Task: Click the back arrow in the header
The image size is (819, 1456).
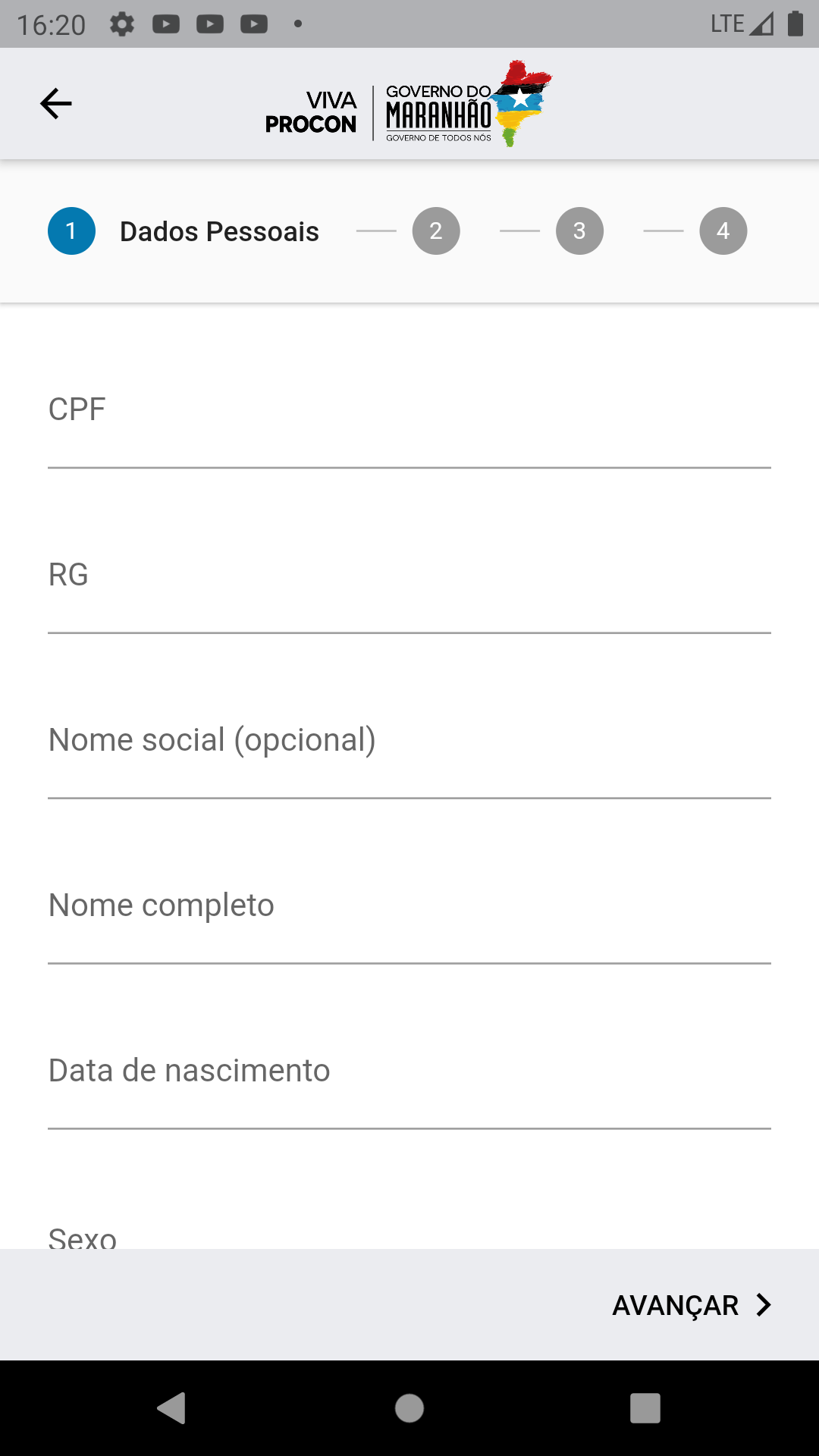Action: (55, 103)
